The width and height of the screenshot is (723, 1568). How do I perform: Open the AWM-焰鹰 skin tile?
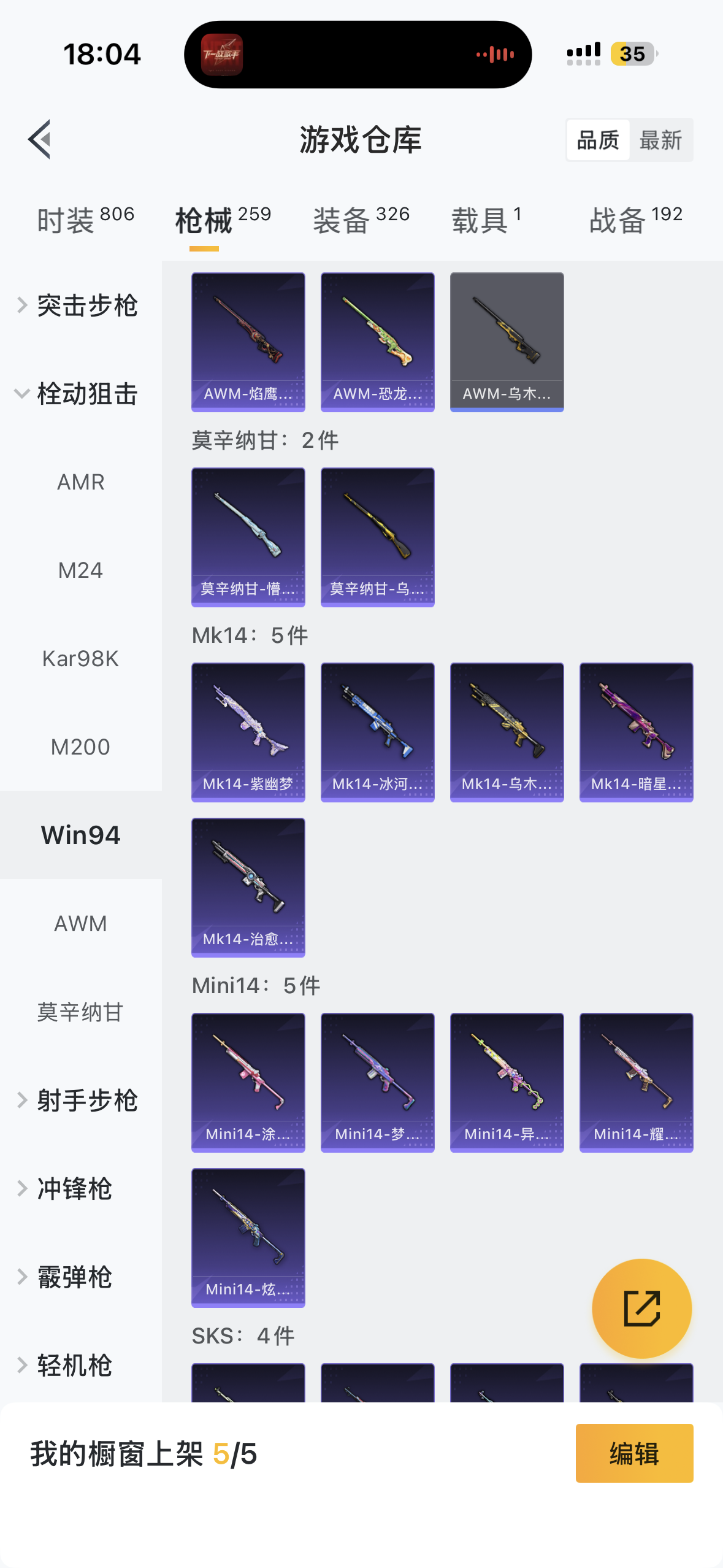click(x=248, y=342)
